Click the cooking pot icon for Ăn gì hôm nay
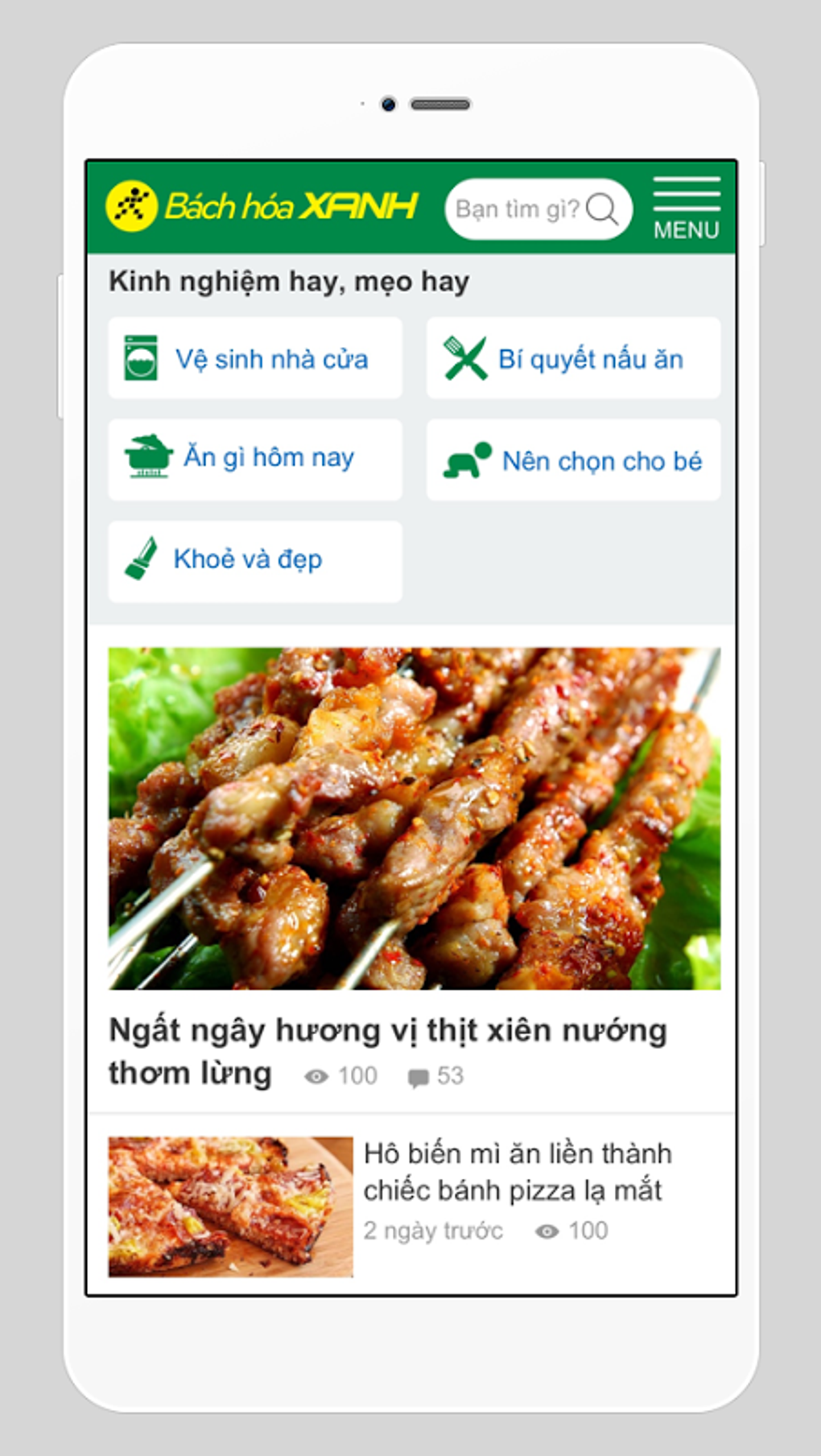Screen dimensions: 821x1456 [x=148, y=458]
